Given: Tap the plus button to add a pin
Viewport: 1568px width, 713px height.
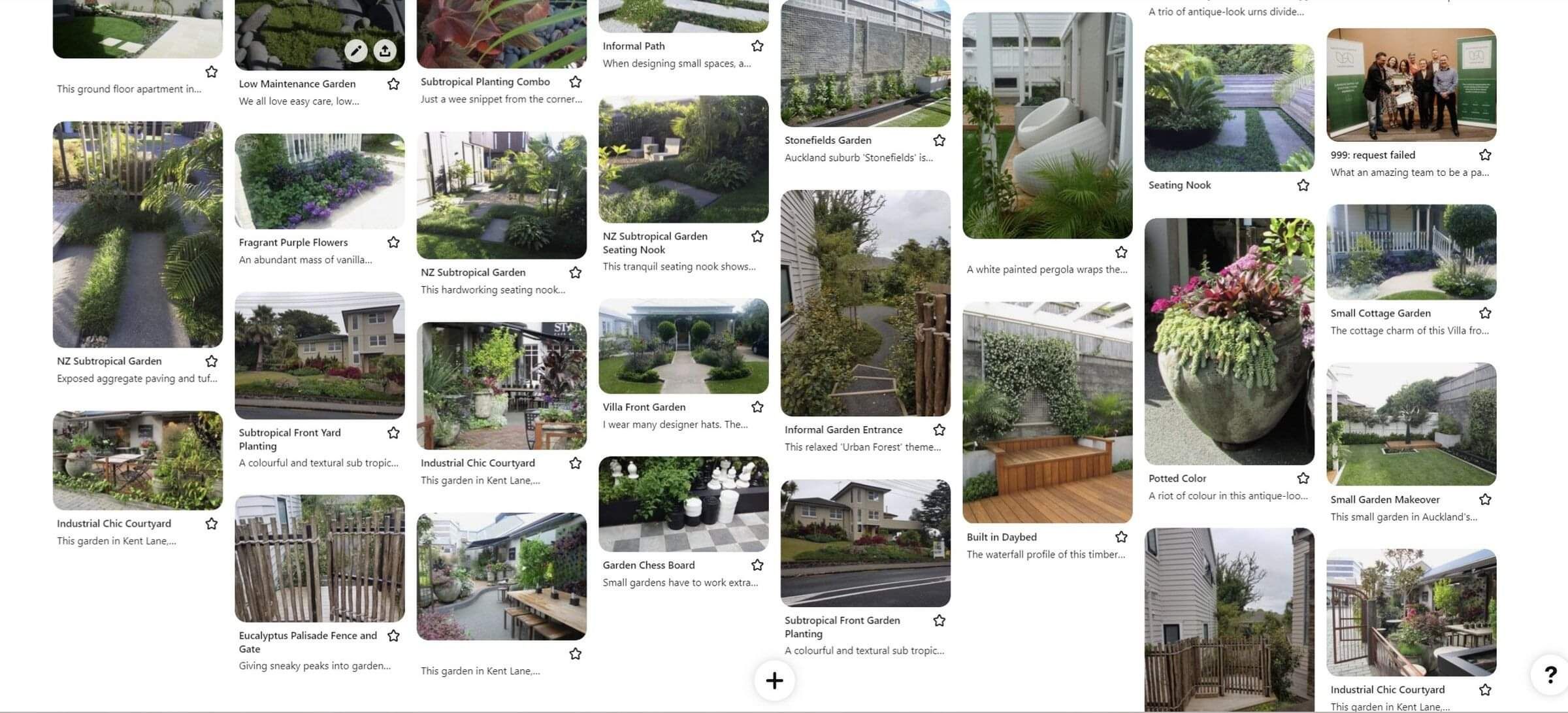Looking at the screenshot, I should click(x=774, y=680).
